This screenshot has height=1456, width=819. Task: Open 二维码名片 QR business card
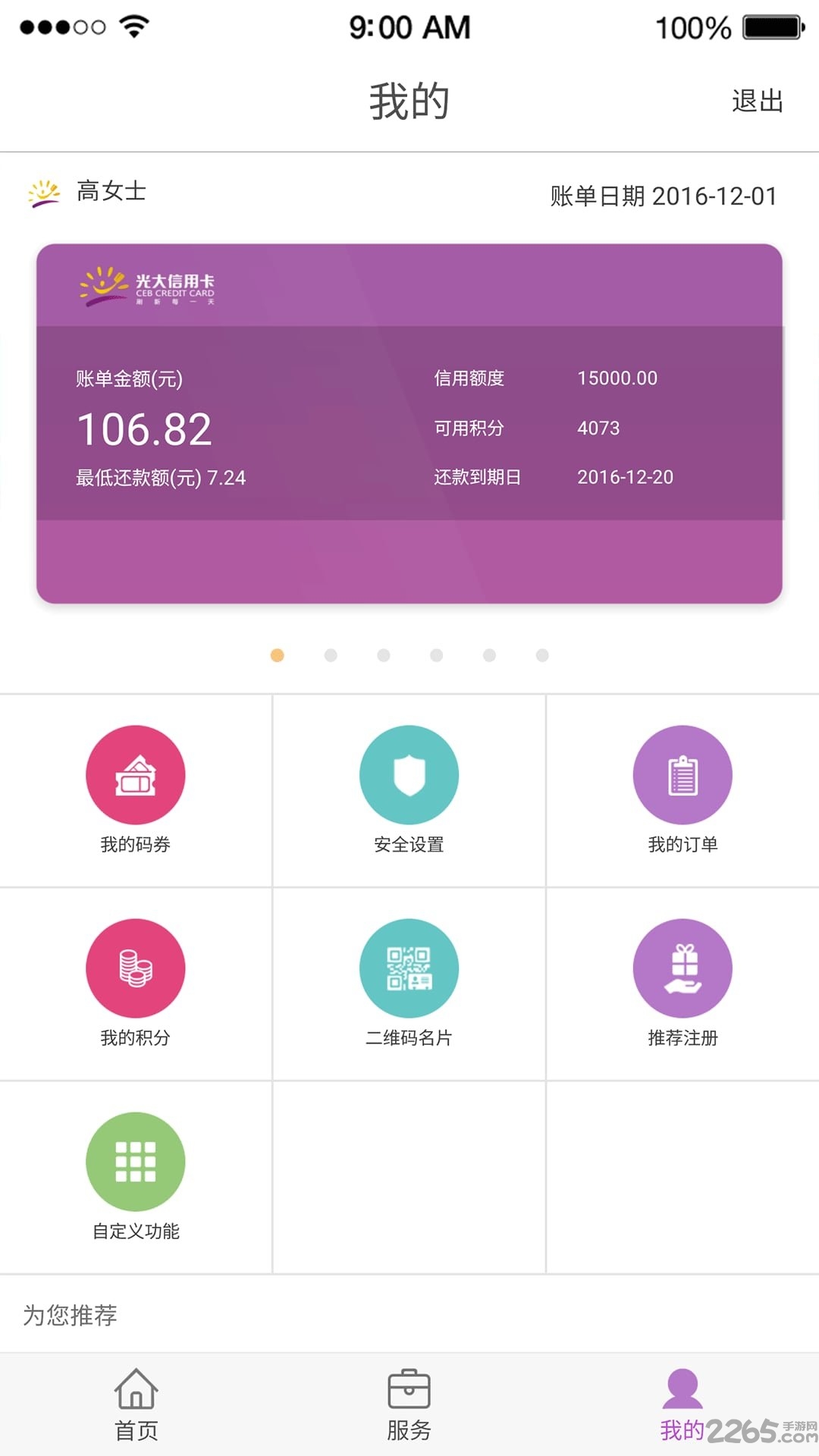(409, 984)
